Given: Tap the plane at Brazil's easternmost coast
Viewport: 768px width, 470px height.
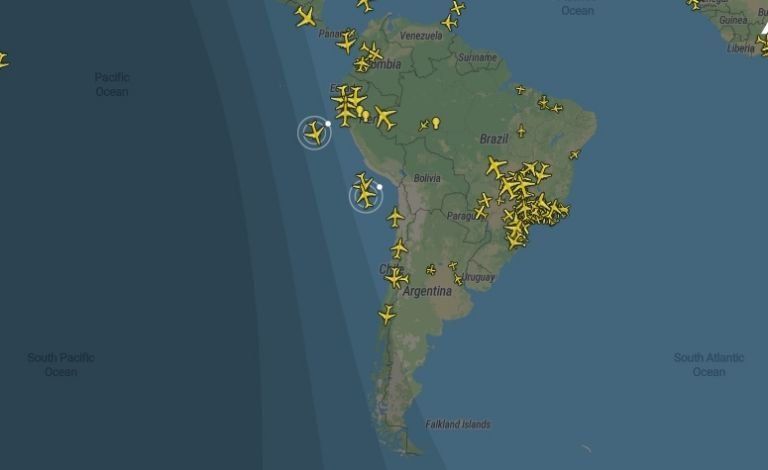Looking at the screenshot, I should click(574, 155).
